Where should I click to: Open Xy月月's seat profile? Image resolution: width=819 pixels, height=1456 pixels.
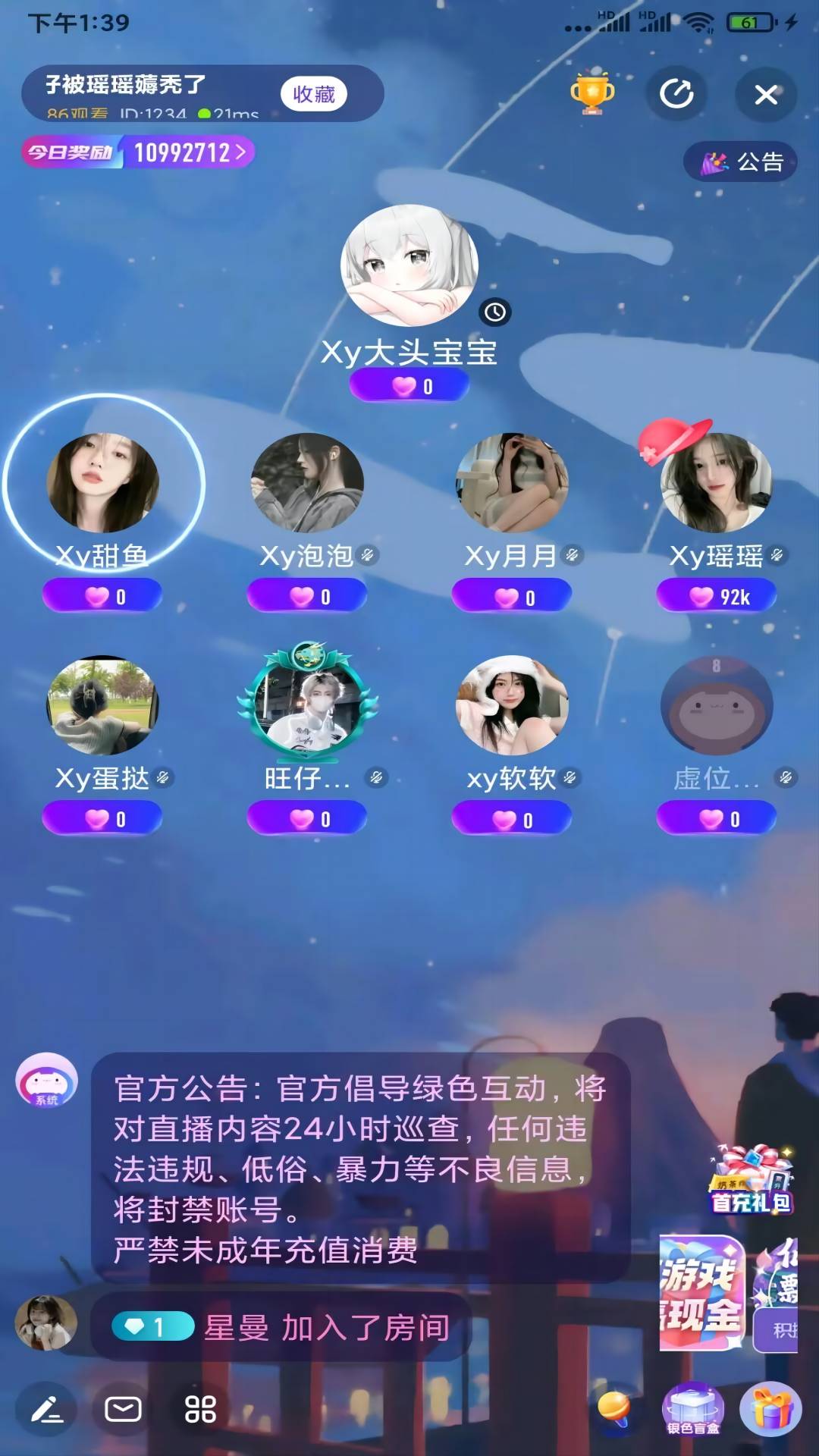(512, 482)
